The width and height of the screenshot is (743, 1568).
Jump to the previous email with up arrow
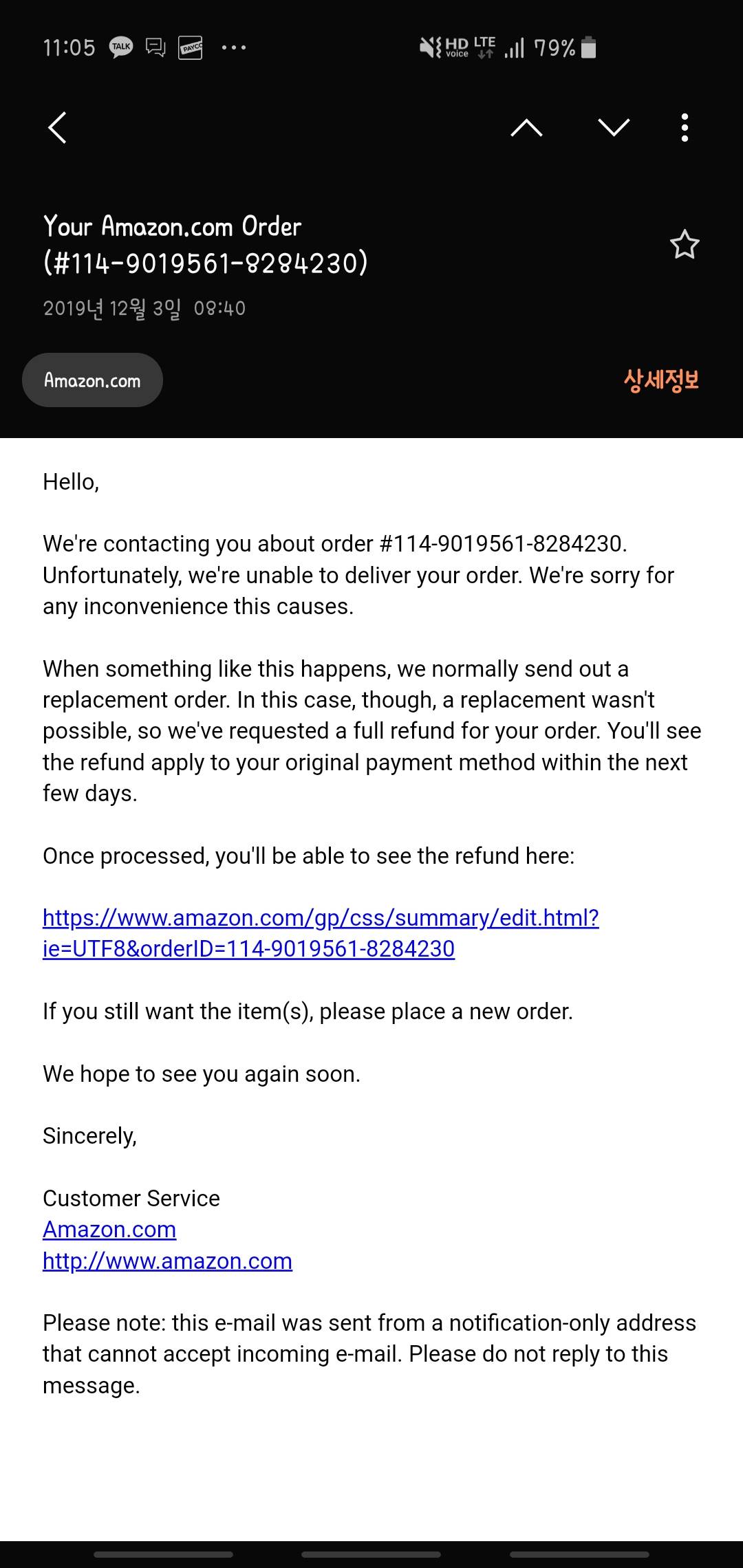click(x=526, y=128)
